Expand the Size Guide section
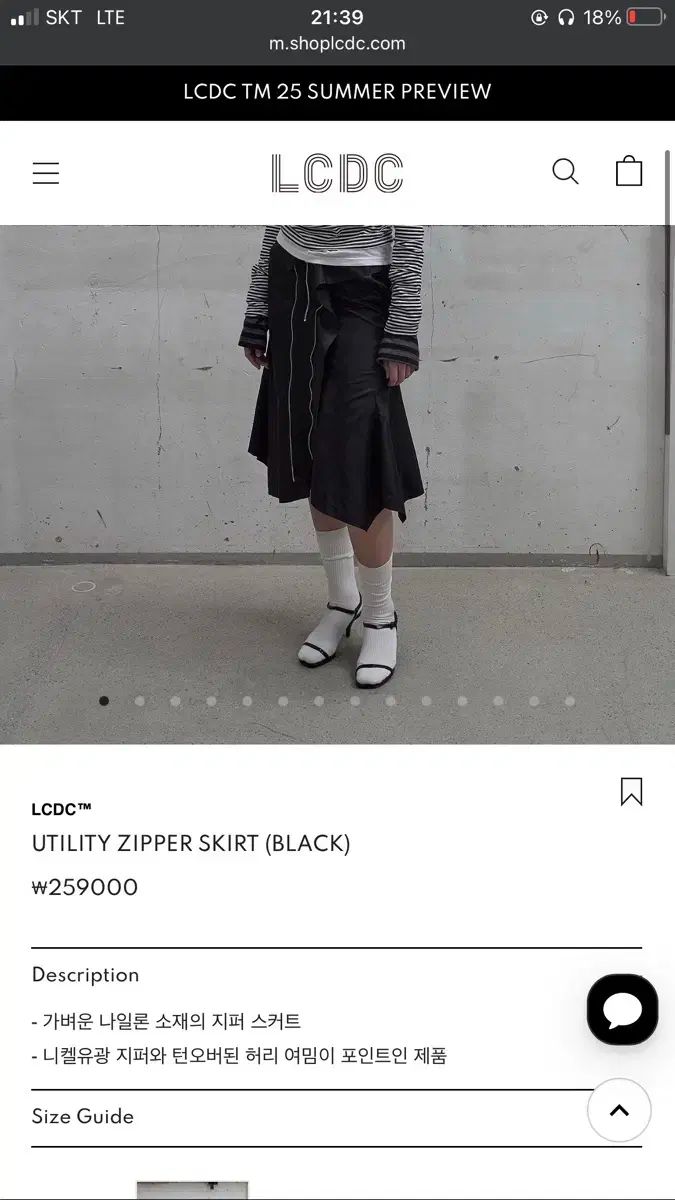 [83, 1117]
